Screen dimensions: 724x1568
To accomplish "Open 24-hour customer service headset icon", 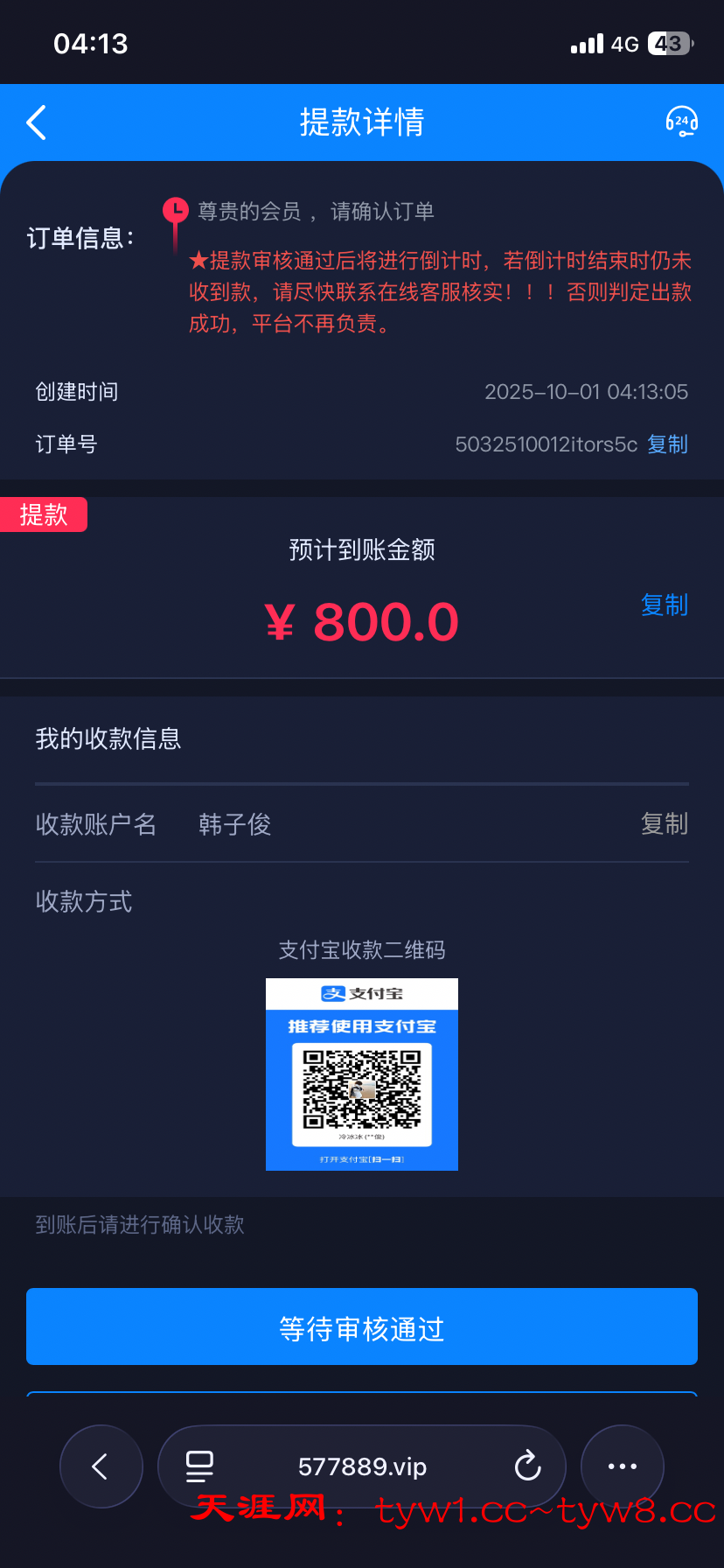I will point(681,122).
